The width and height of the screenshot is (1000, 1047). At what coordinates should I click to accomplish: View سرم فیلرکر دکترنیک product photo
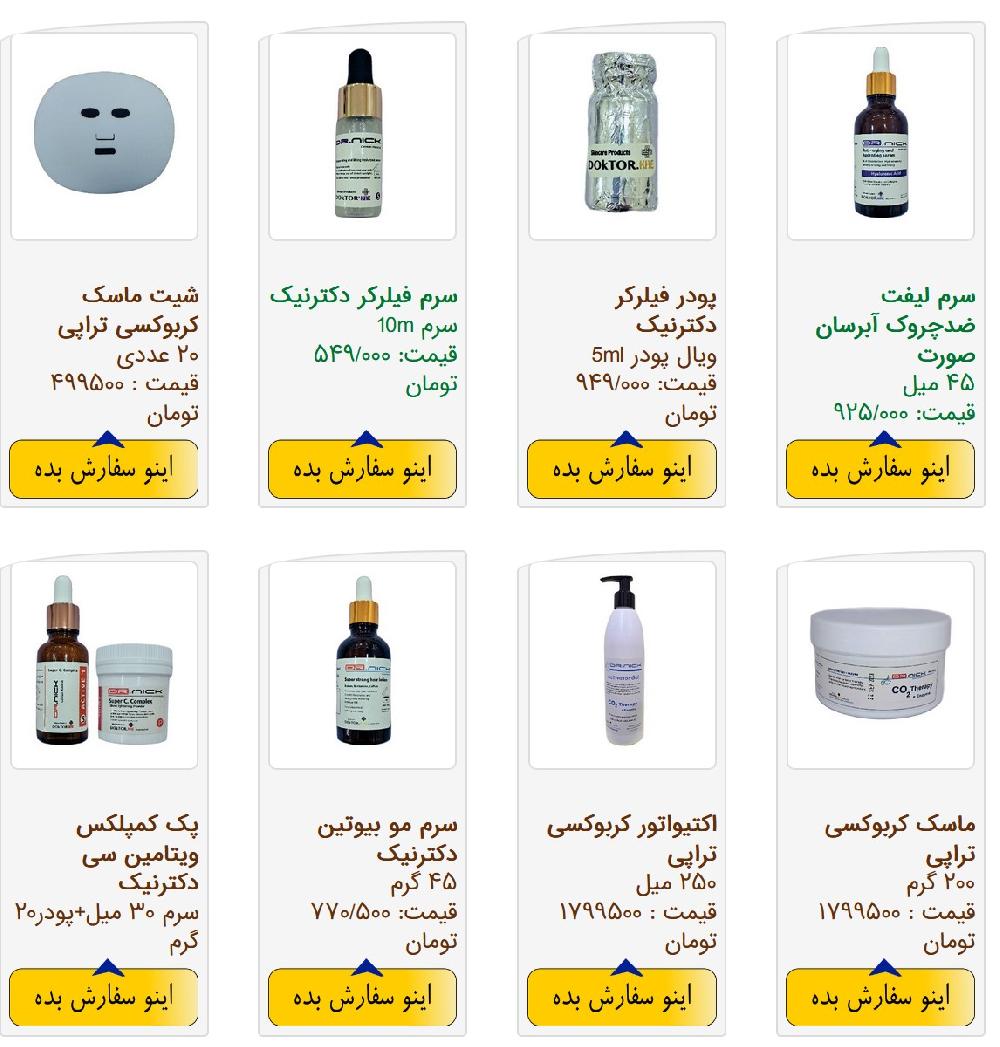363,137
